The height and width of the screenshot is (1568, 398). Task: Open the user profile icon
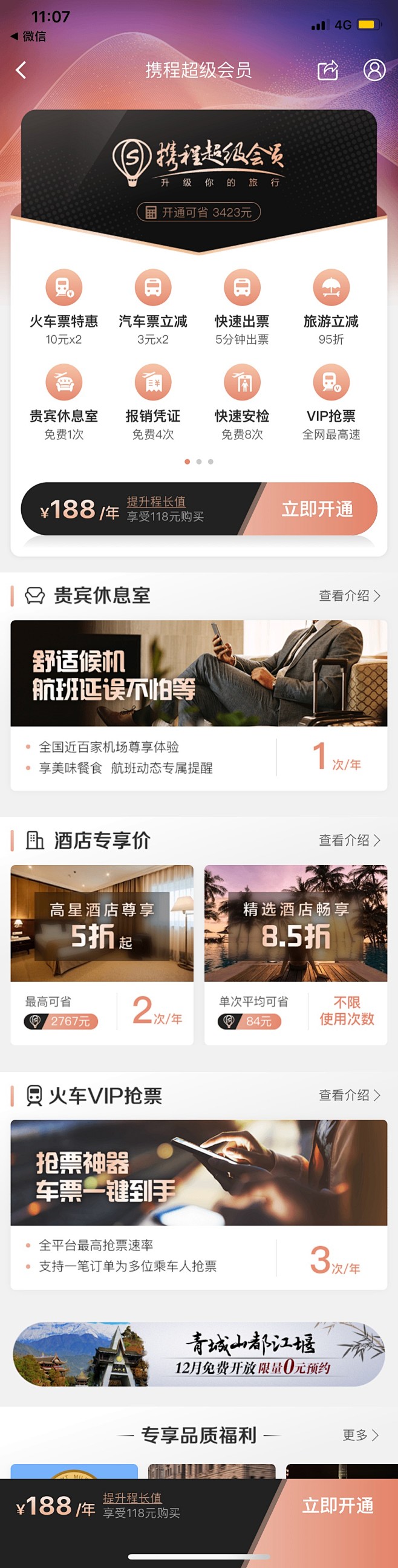point(374,70)
